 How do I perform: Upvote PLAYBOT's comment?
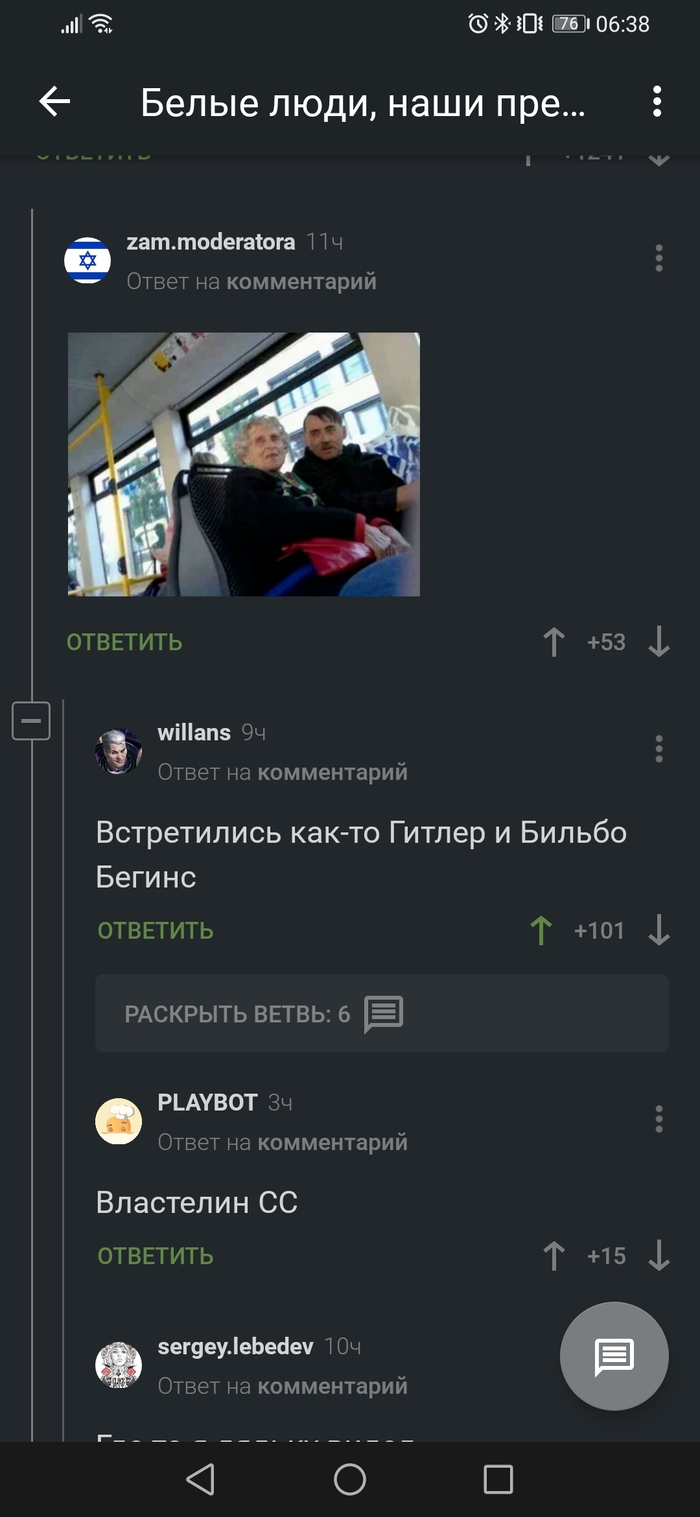554,1256
